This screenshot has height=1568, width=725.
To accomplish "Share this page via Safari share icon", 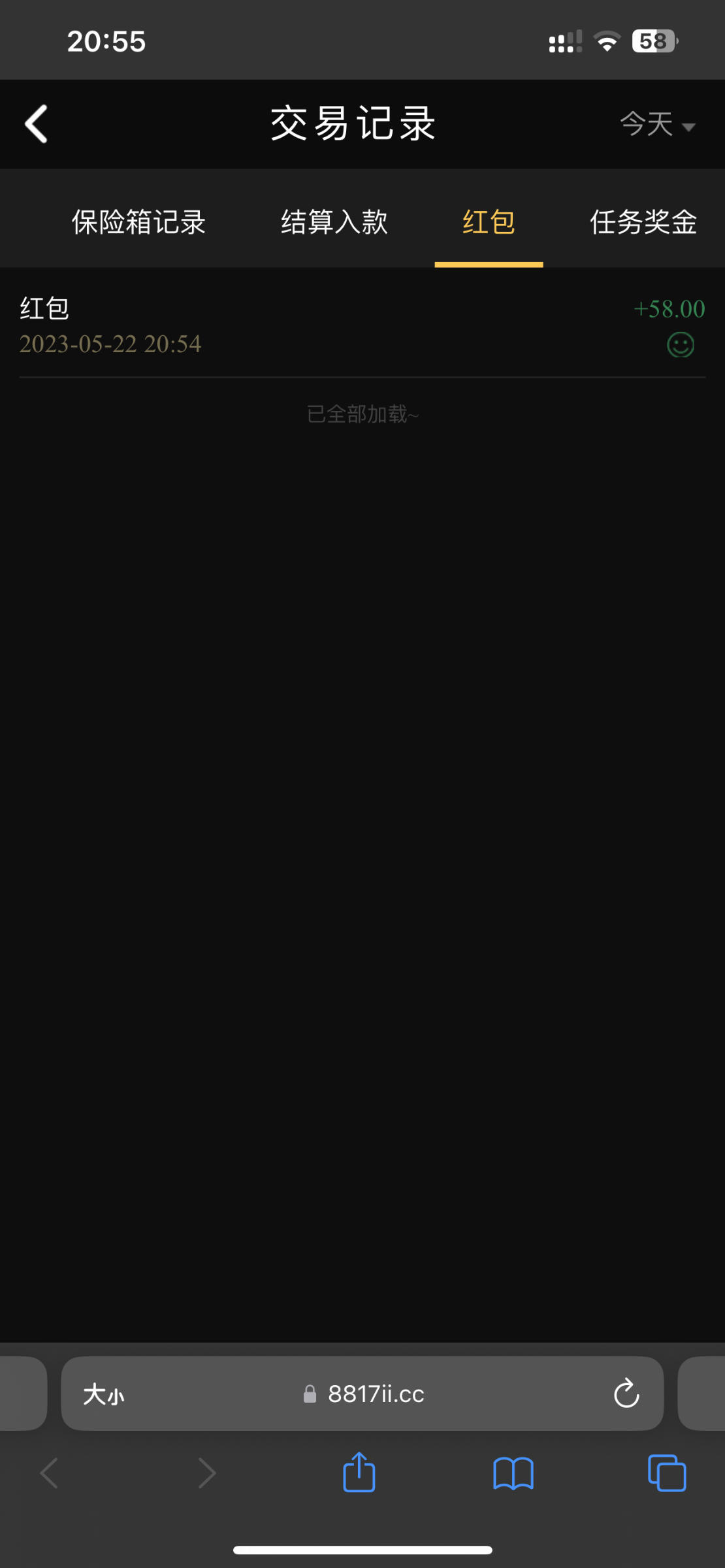I will (359, 1473).
